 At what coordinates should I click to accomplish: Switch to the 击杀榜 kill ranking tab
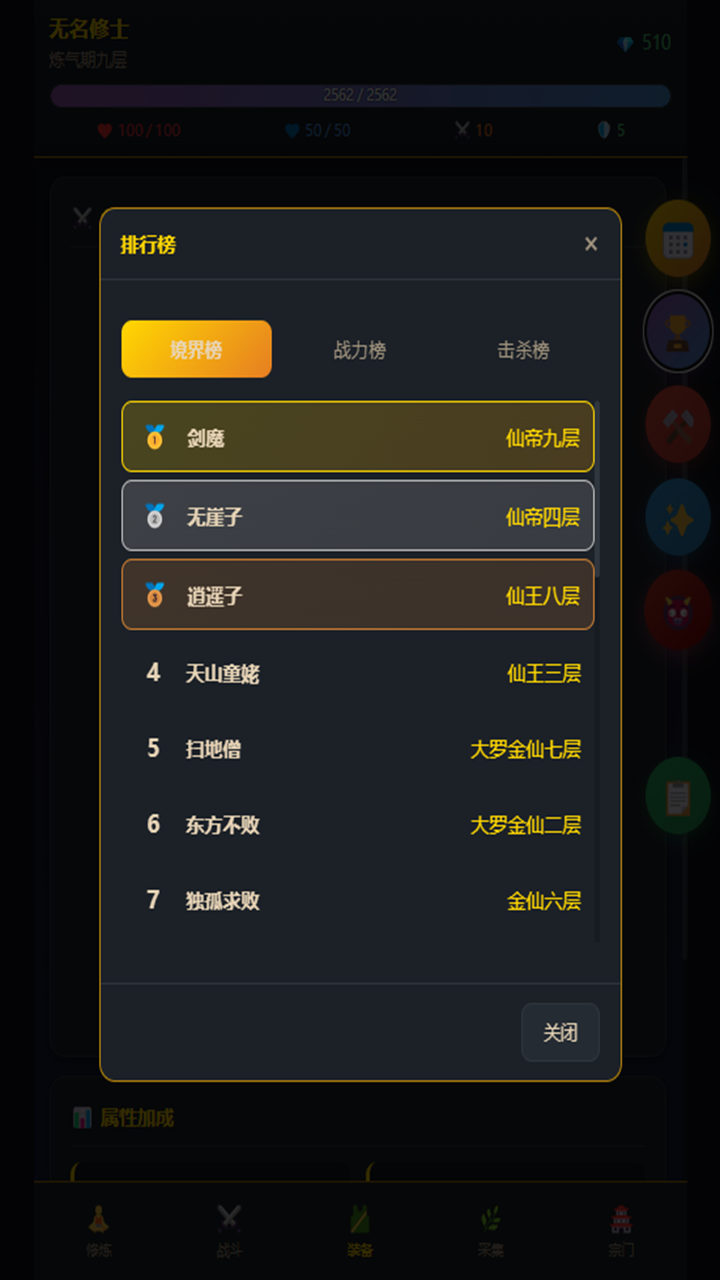(x=520, y=349)
